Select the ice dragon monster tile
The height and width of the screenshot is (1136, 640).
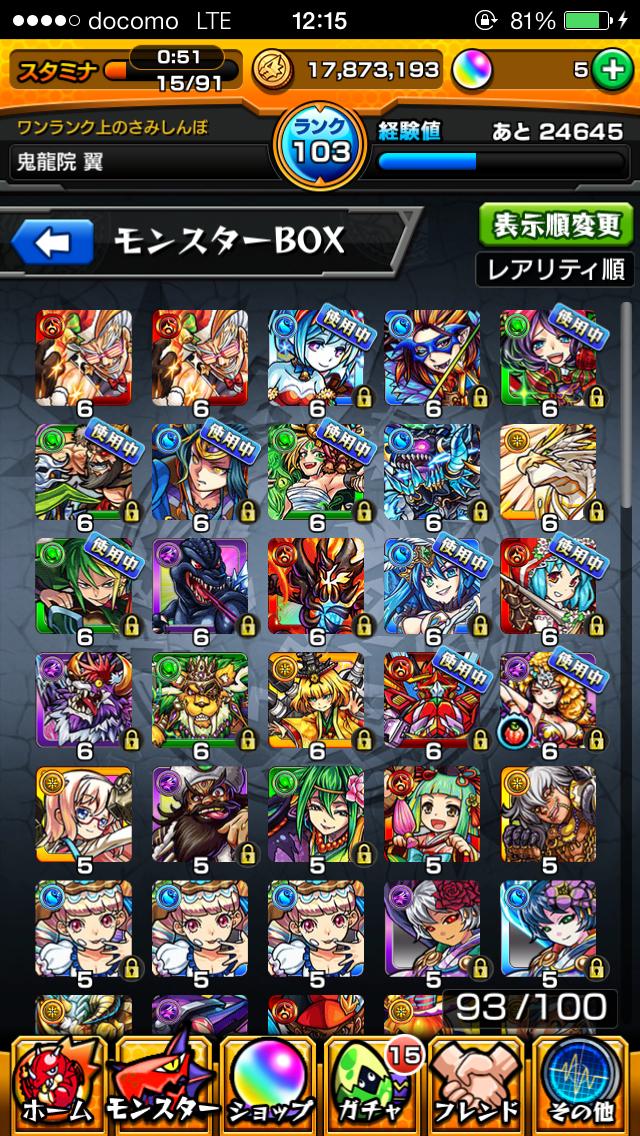432,471
